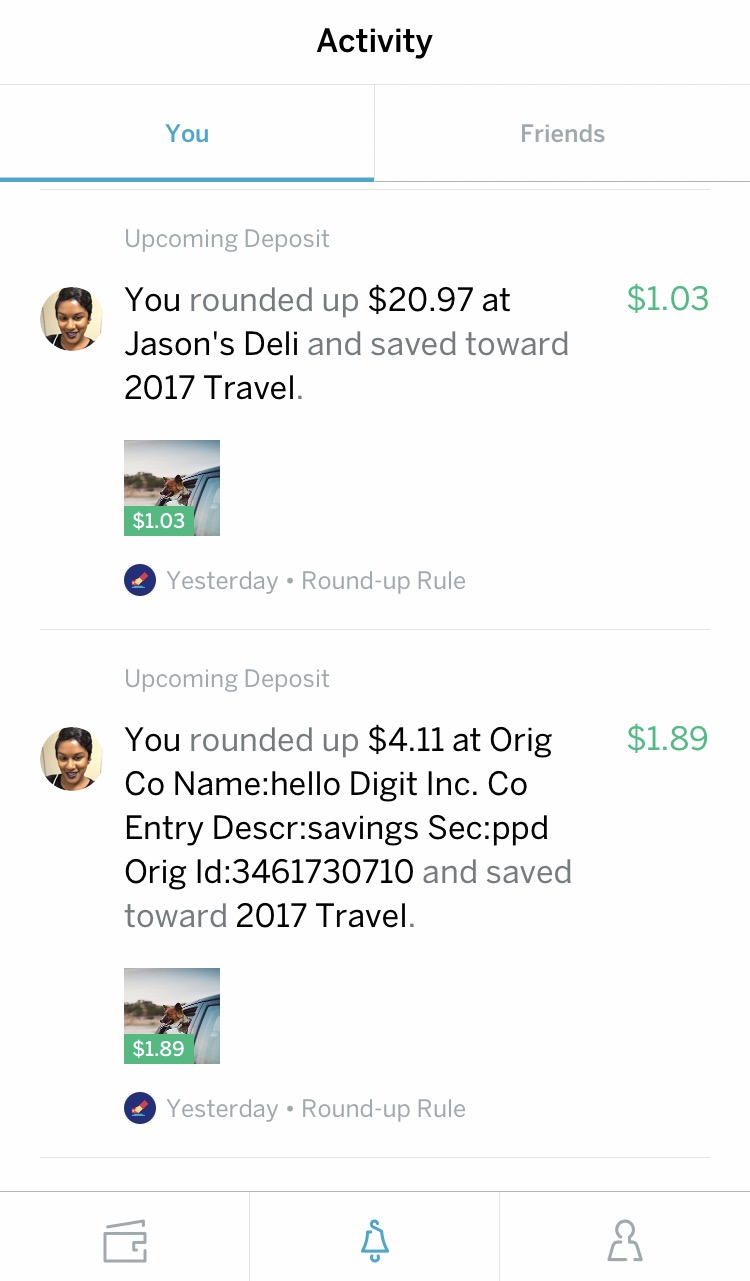Open the hello Digit Inc. round-up activity
This screenshot has height=1281, width=750.
coord(375,894)
